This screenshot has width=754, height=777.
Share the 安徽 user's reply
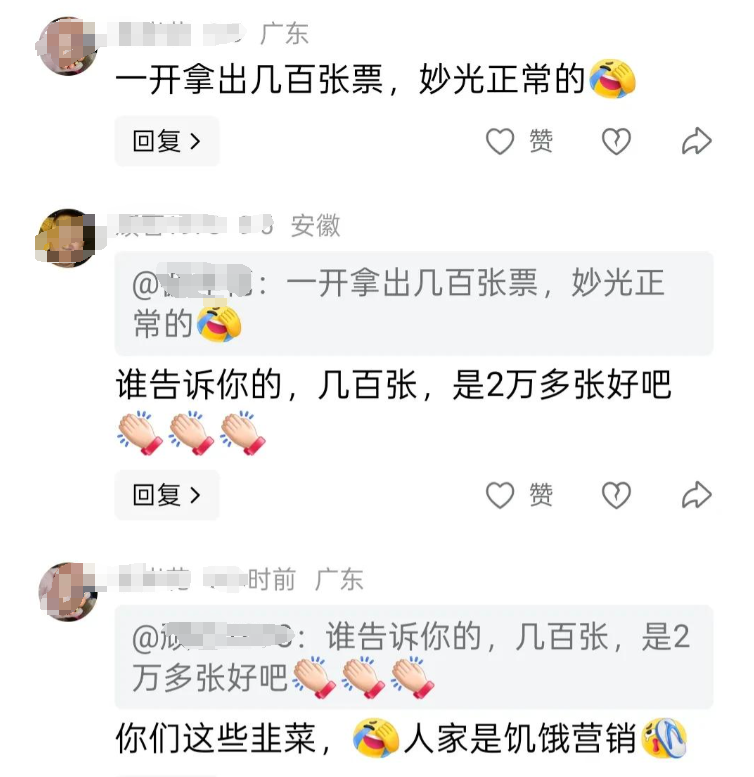click(695, 495)
